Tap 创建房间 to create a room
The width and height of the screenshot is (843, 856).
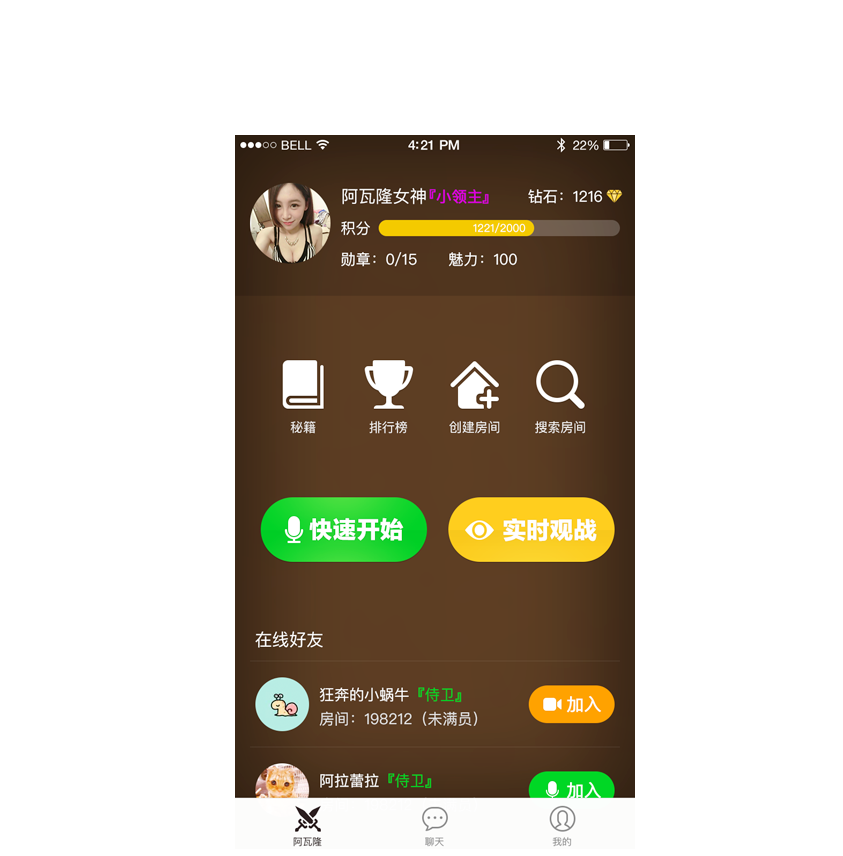475,395
